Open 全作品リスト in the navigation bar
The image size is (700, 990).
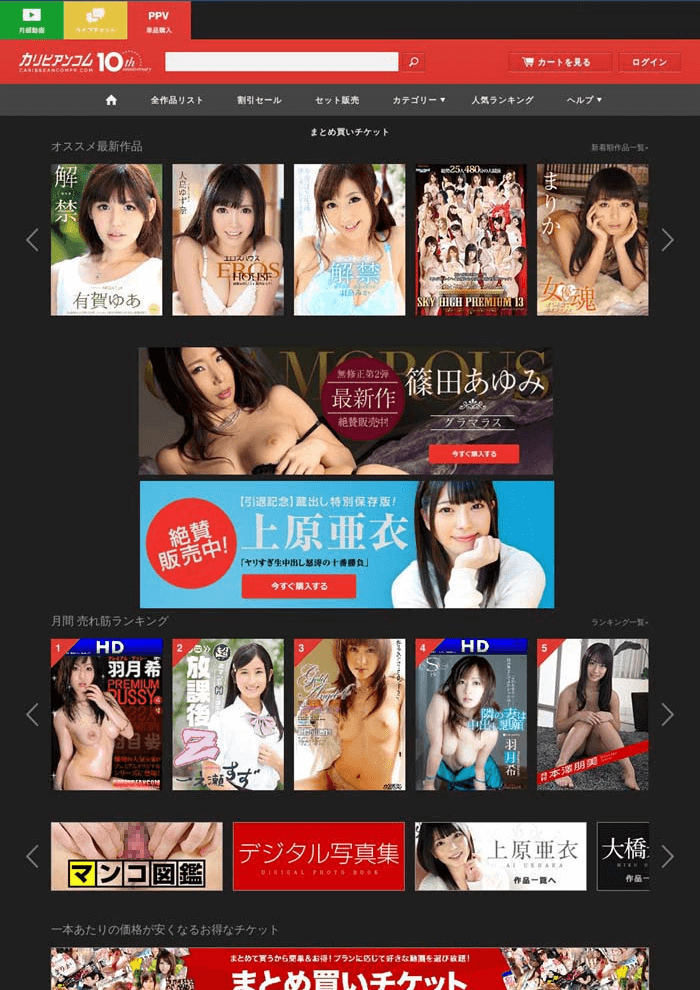tap(177, 100)
